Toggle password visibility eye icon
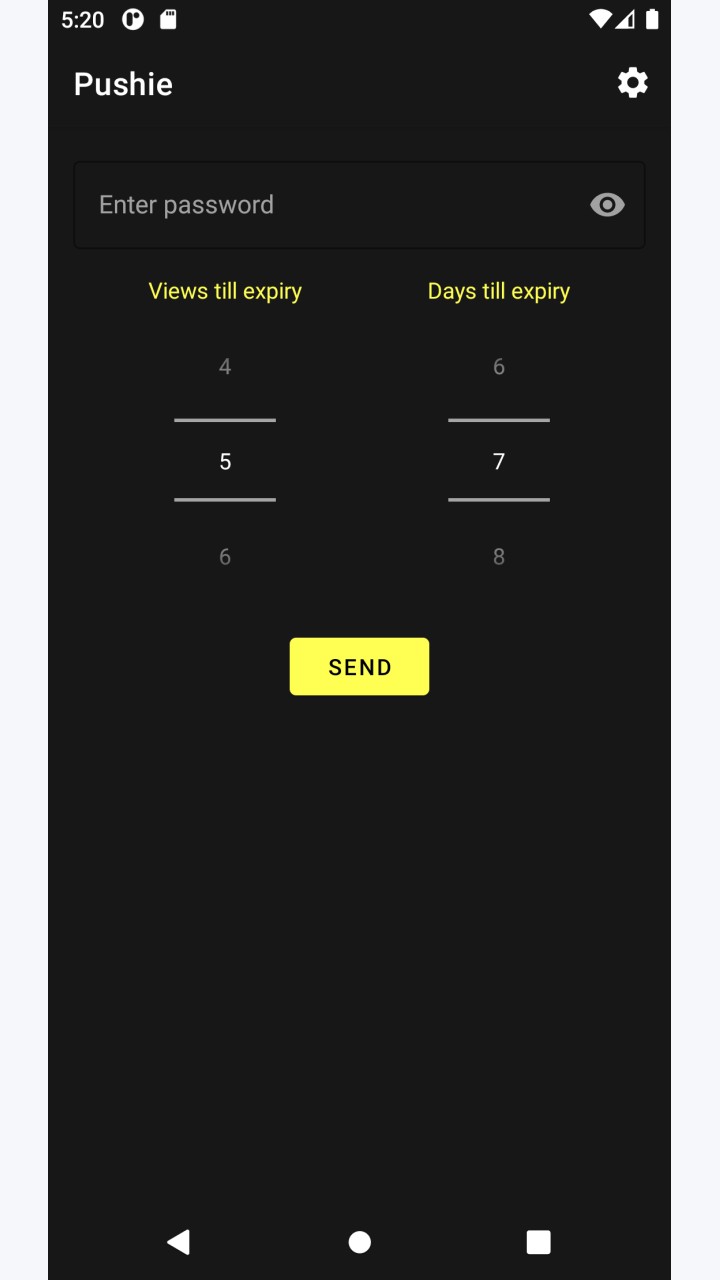Screen dimensions: 720x1280 click(x=607, y=205)
